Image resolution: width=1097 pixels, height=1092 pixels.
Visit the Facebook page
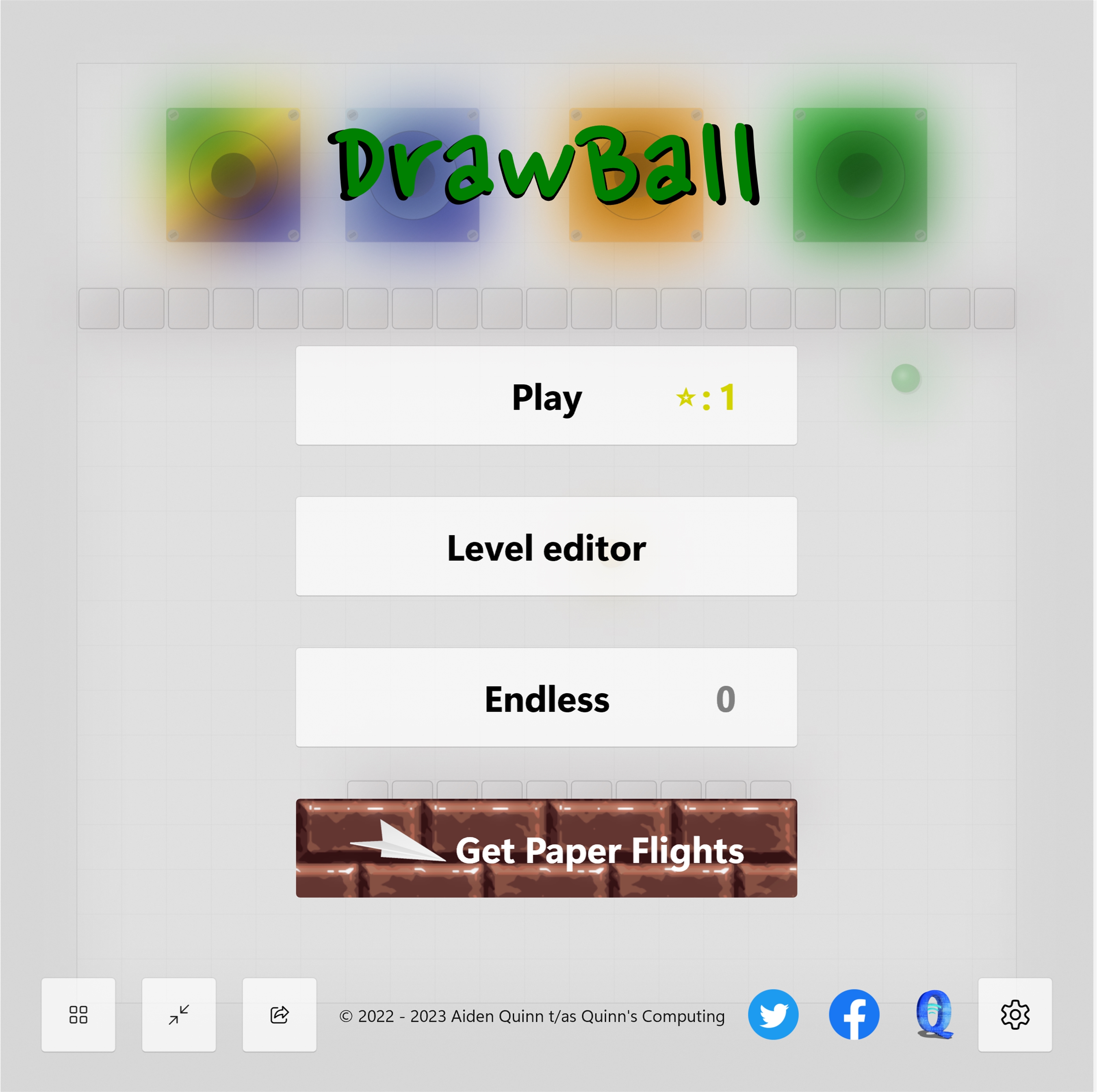tap(854, 1015)
